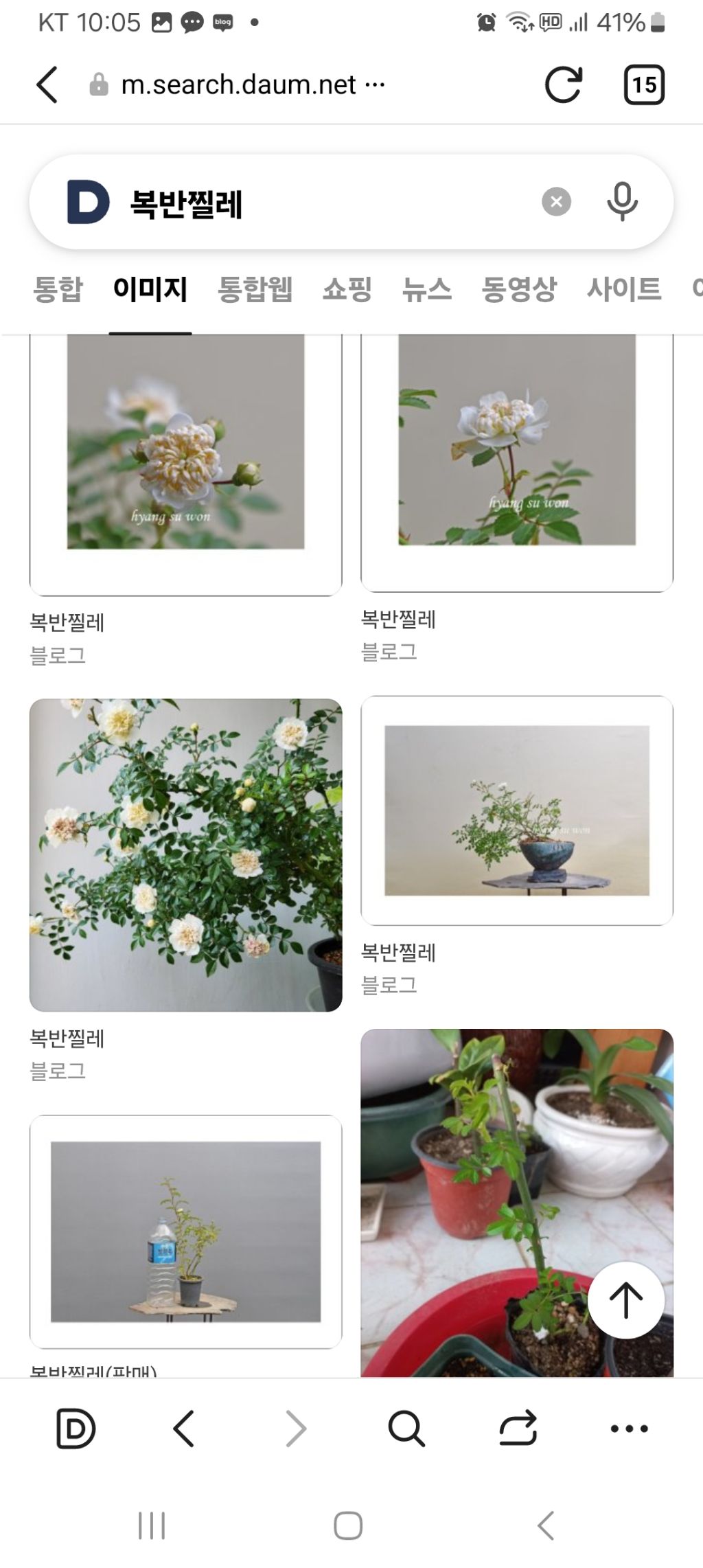Open the bottom toolbar more options menu
Screen dimensions: 703x1568
pos(628,1429)
